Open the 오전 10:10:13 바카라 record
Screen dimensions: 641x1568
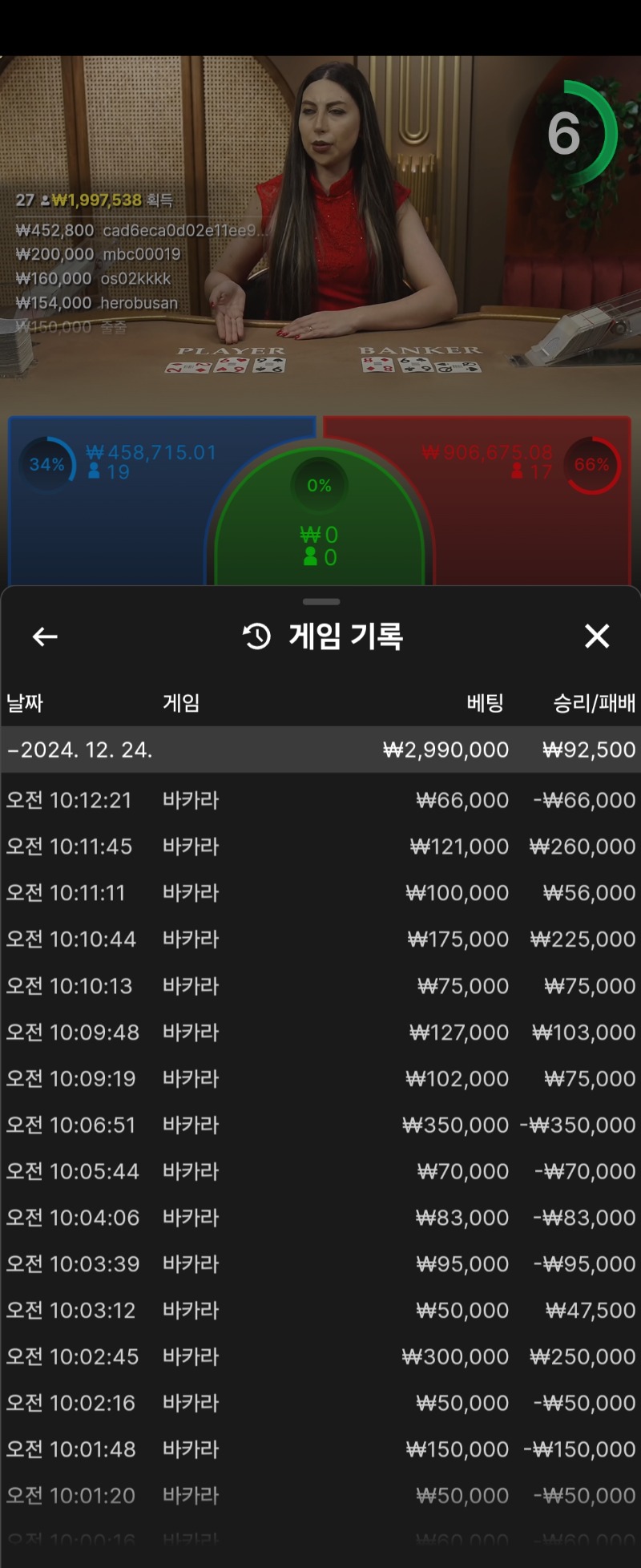(x=320, y=985)
